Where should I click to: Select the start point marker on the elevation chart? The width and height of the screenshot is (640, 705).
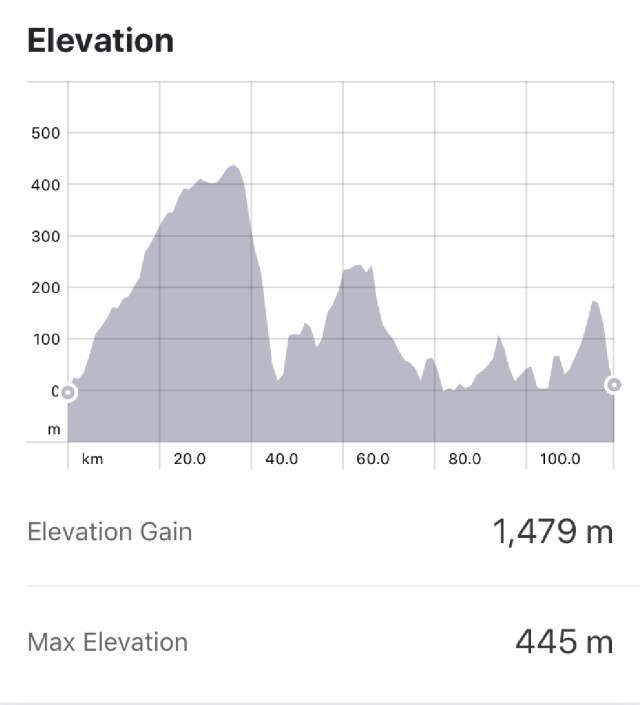point(68,393)
